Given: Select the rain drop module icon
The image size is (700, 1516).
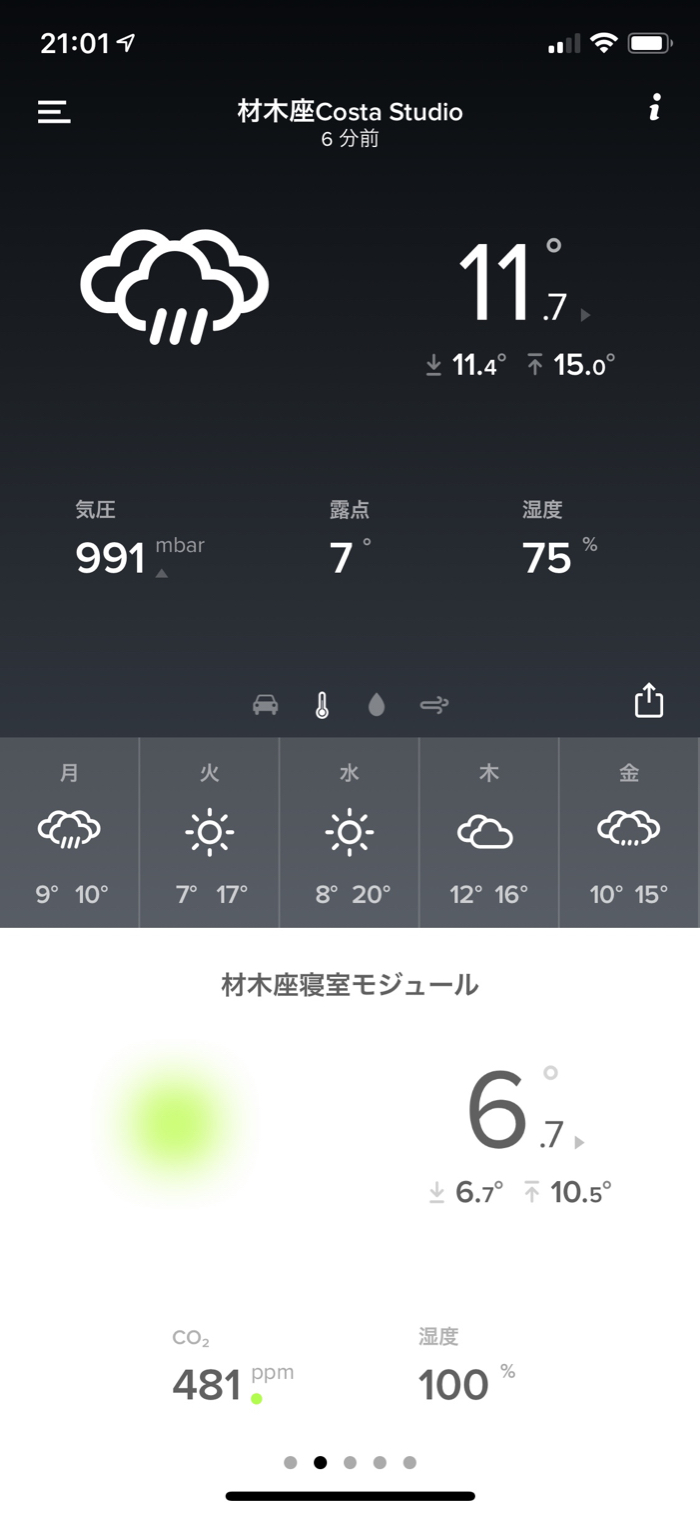Looking at the screenshot, I should point(376,705).
